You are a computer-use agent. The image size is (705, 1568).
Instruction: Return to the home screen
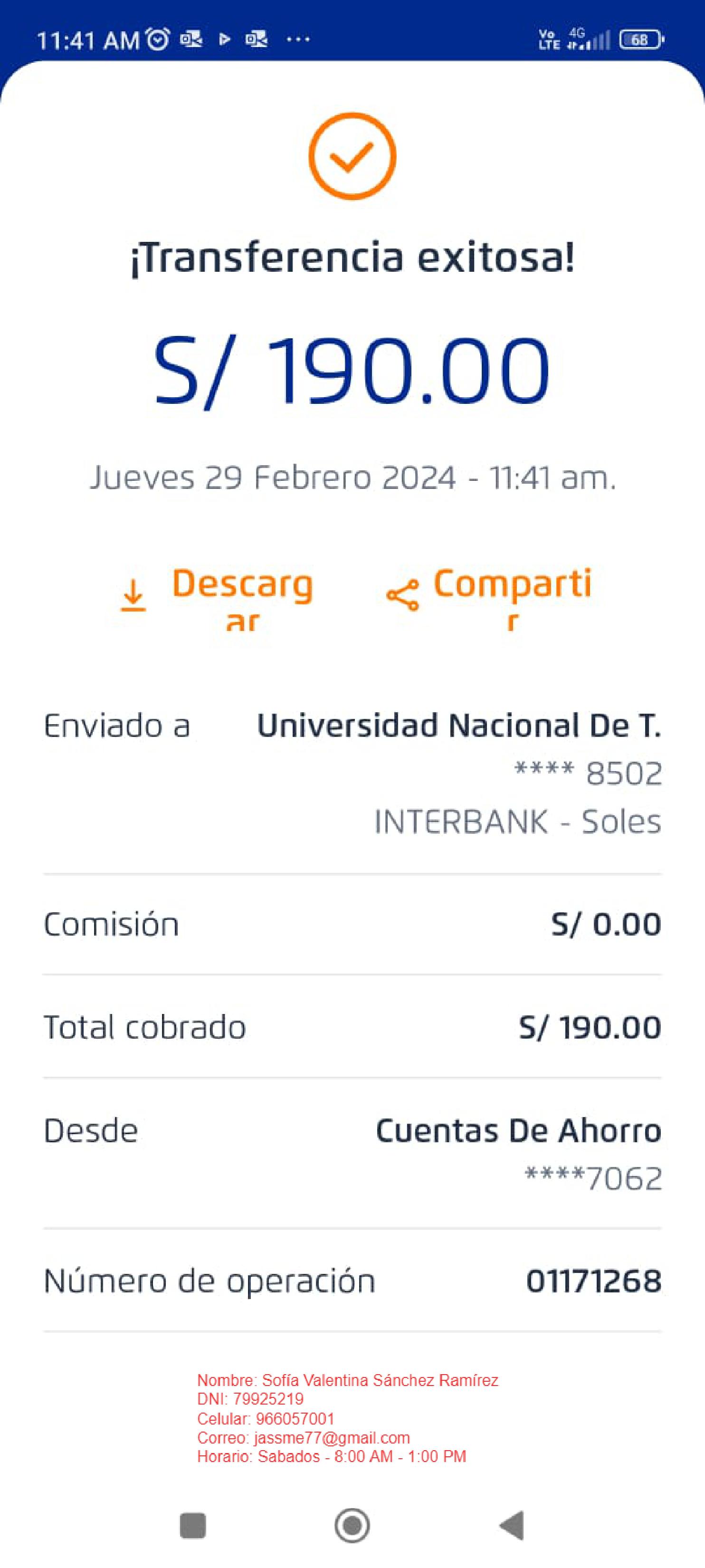point(352,1525)
